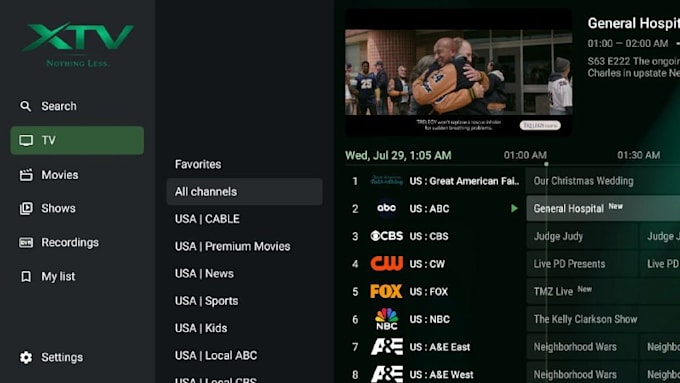Tune to channel US : CW
680x383 pixels.
(435, 264)
